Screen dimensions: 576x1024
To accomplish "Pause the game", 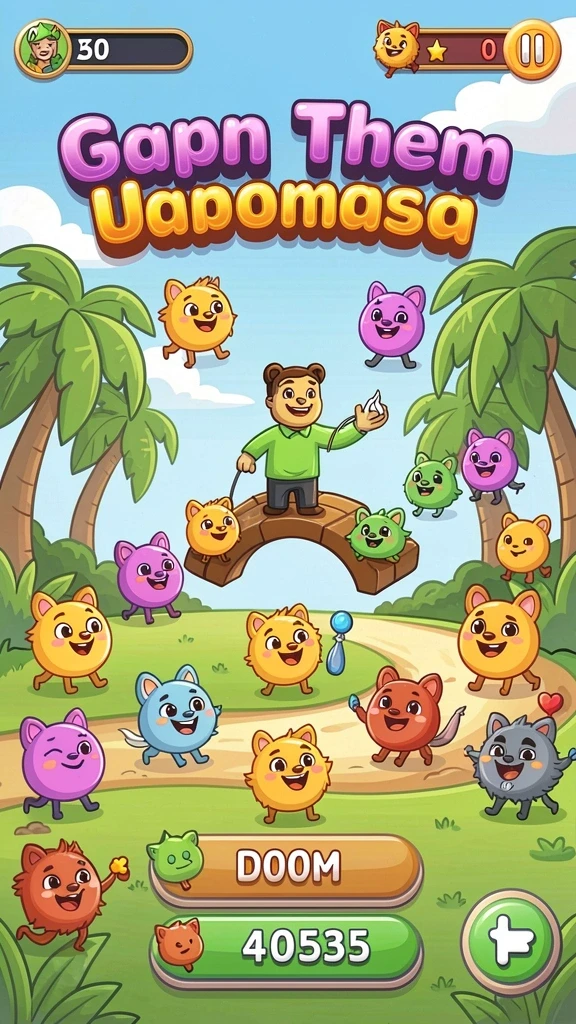I will pyautogui.click(x=532, y=49).
